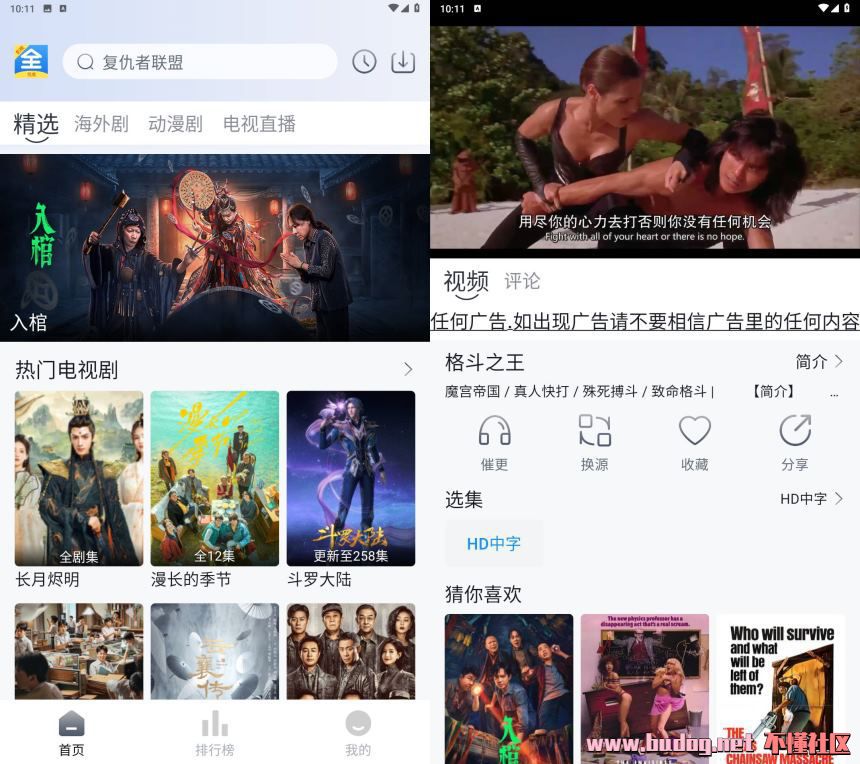The image size is (860, 764).
Task: Share the video via 分享
Action: click(795, 441)
